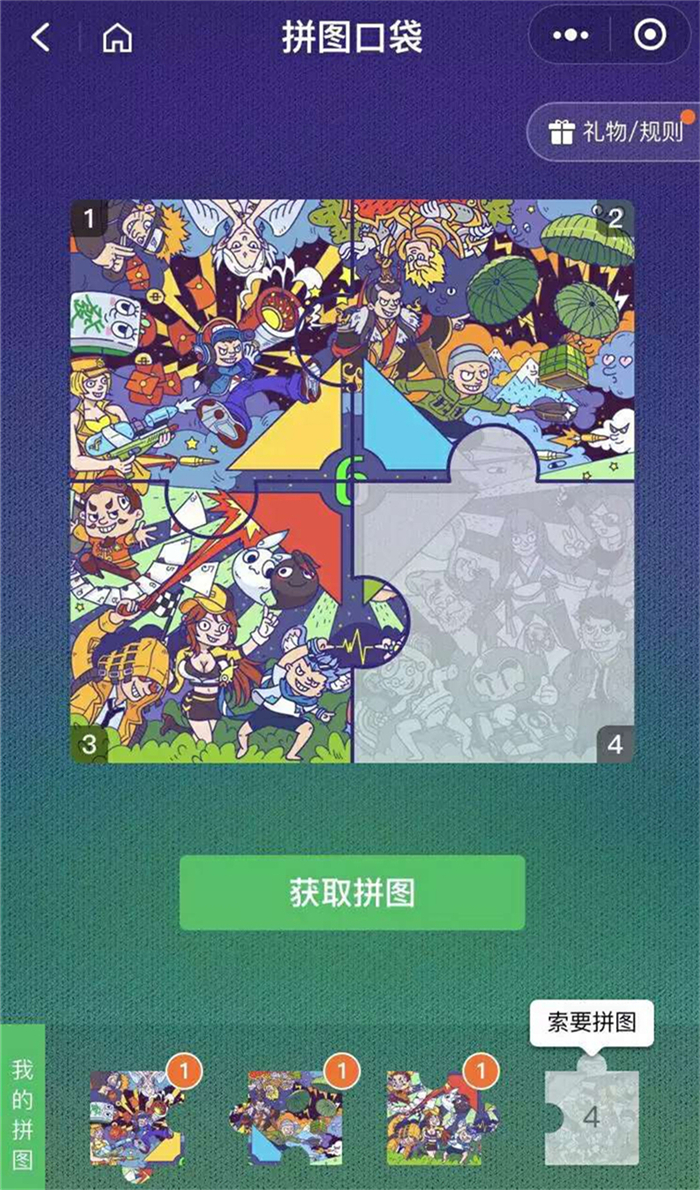Return to the mini program home
Screen dimensions: 700x1190
(x=118, y=38)
